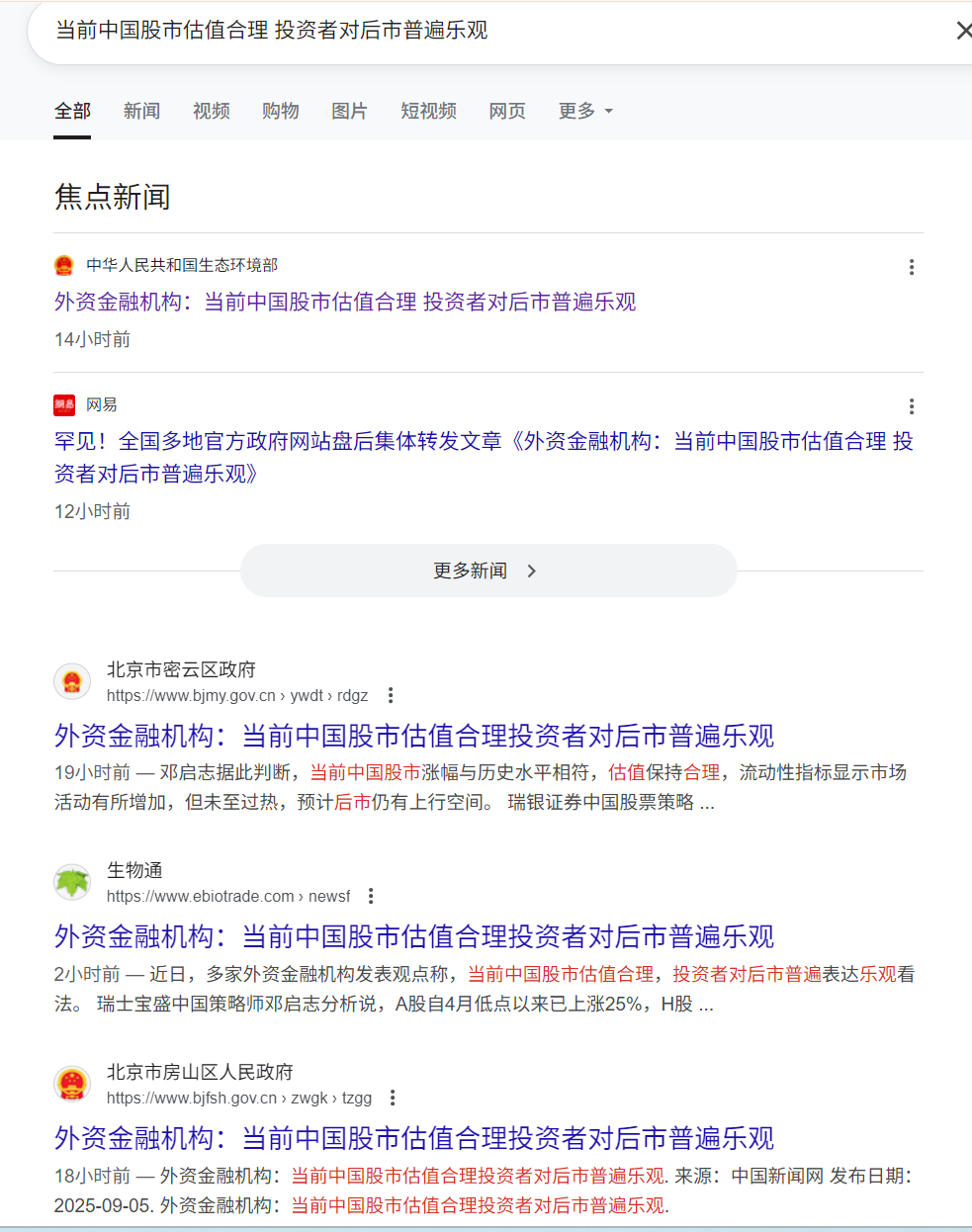
Task: Switch to the 新闻 tab
Action: click(x=141, y=111)
